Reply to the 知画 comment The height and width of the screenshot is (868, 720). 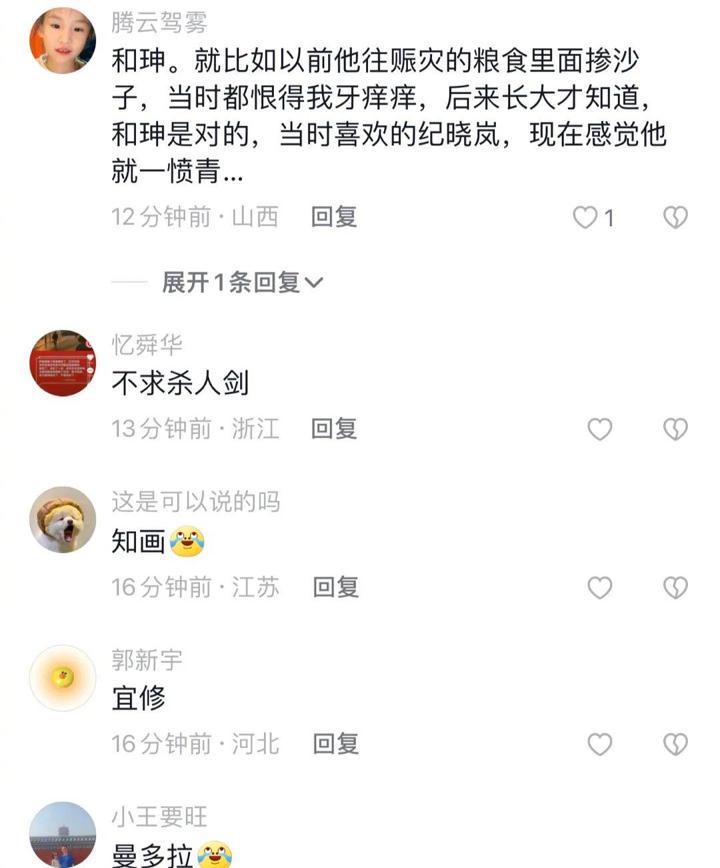(334, 587)
